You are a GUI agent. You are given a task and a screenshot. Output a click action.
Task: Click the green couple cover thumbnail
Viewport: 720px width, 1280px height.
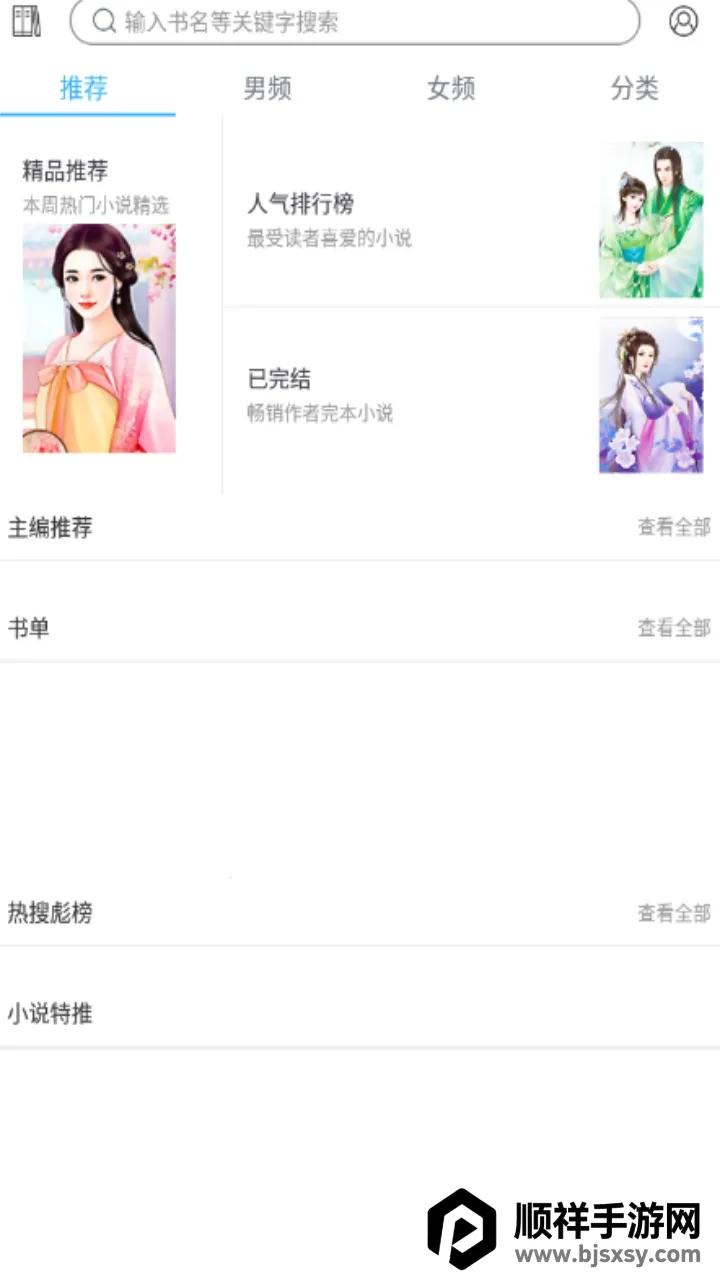(x=651, y=220)
